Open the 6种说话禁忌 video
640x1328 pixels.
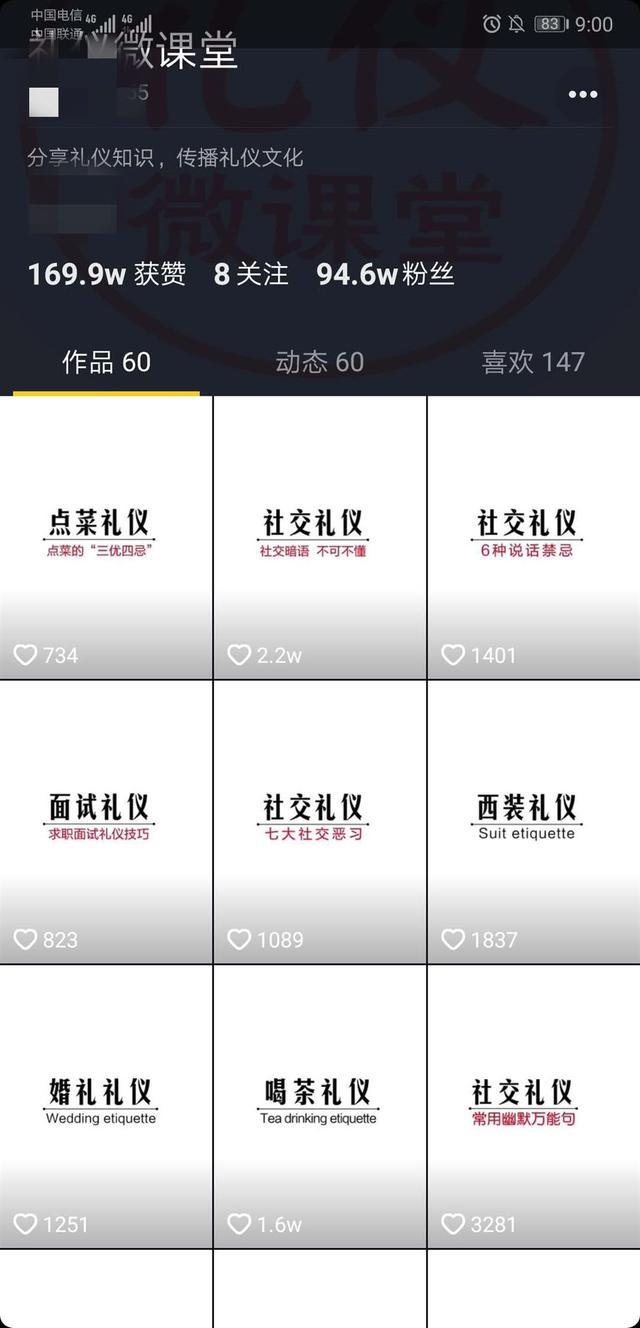point(534,537)
